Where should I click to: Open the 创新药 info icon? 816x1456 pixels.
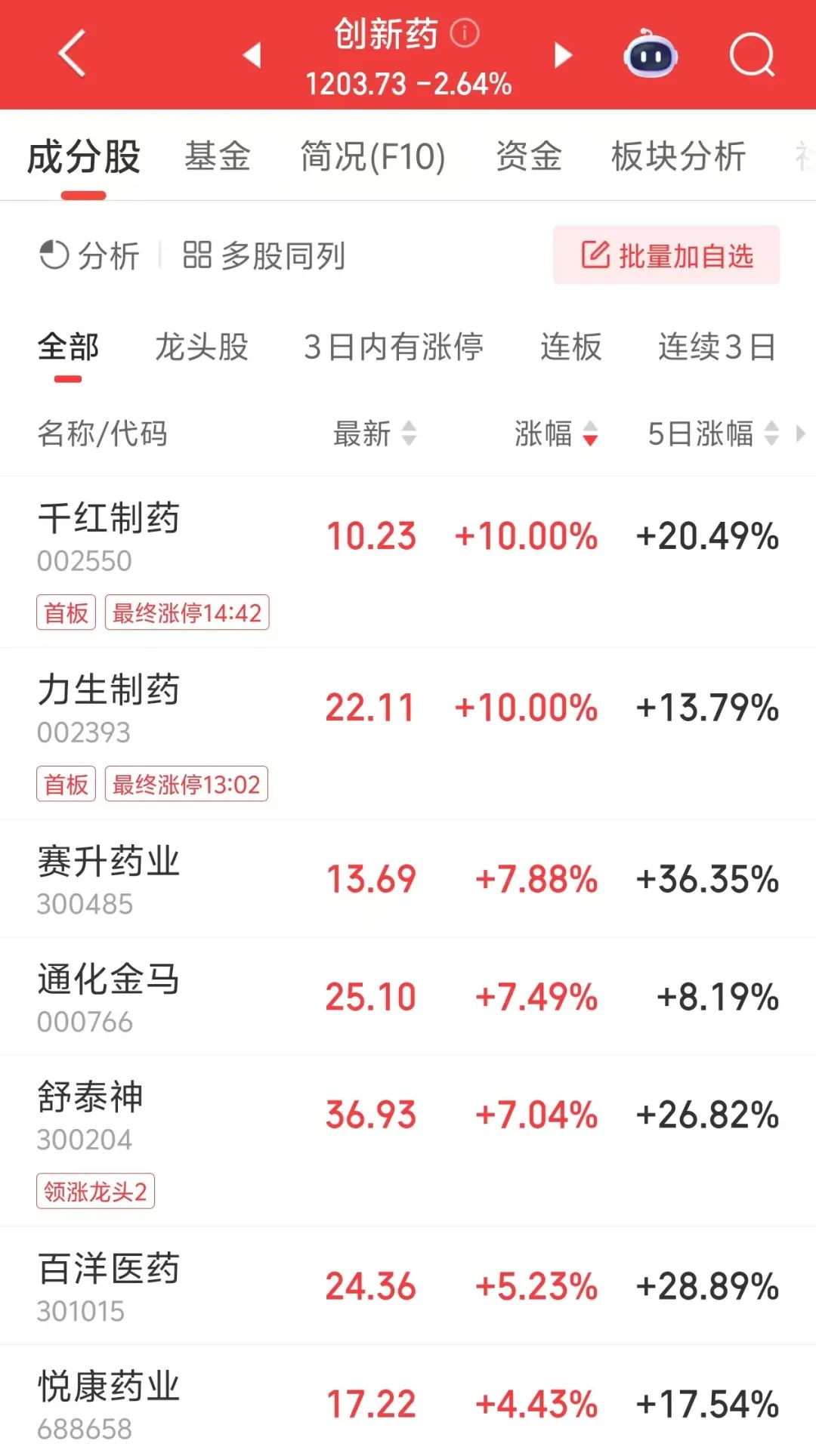tap(462, 33)
